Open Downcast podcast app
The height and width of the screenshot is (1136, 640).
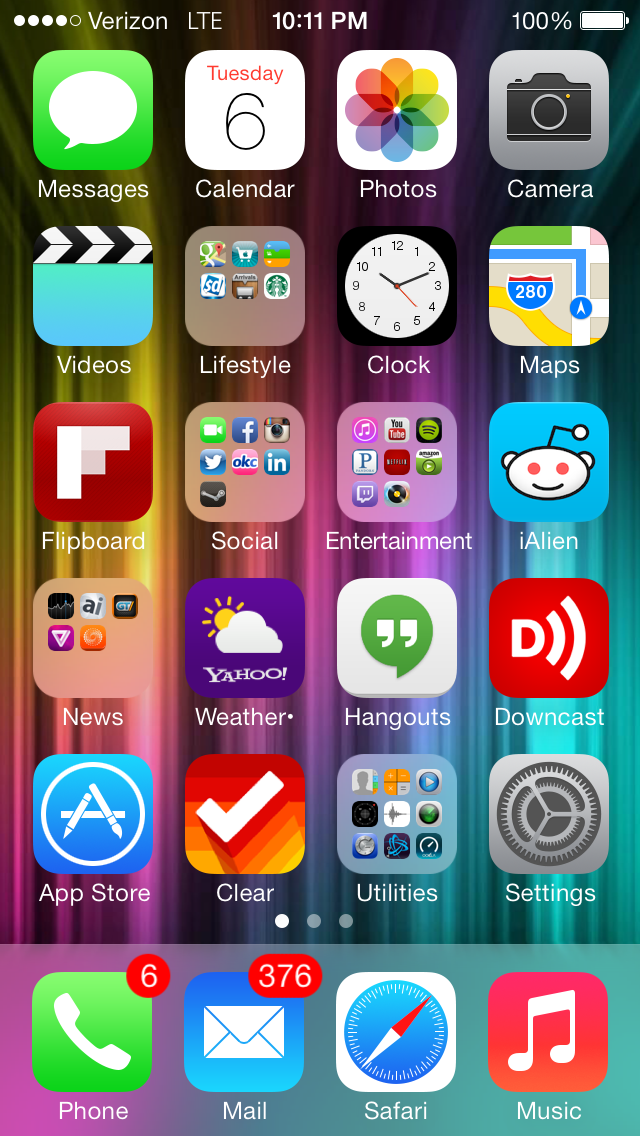[549, 638]
